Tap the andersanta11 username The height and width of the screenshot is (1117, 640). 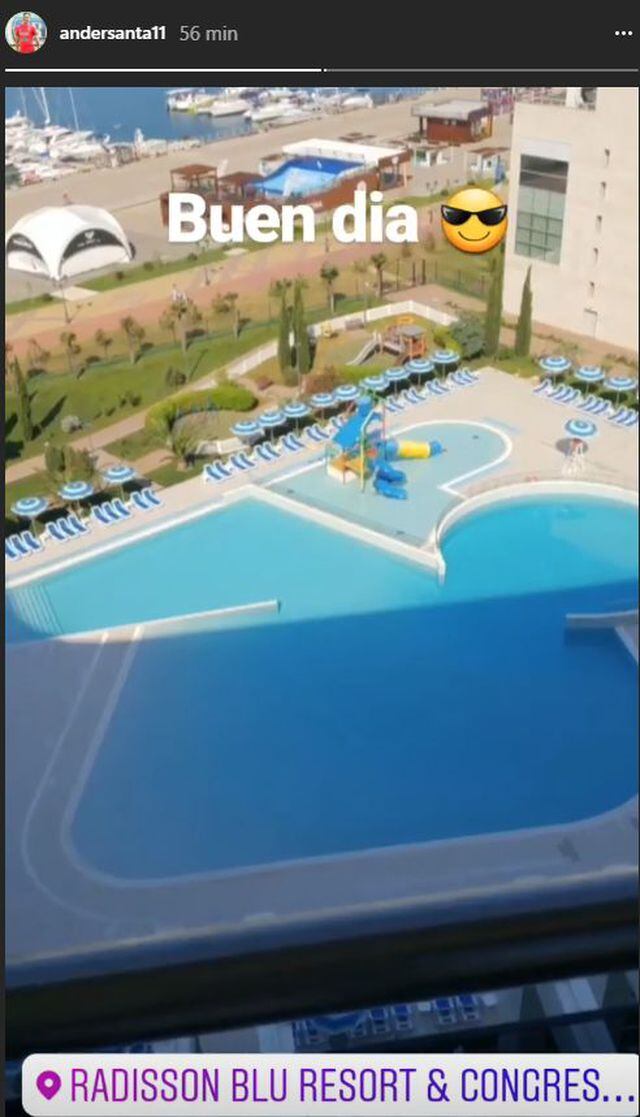point(112,33)
